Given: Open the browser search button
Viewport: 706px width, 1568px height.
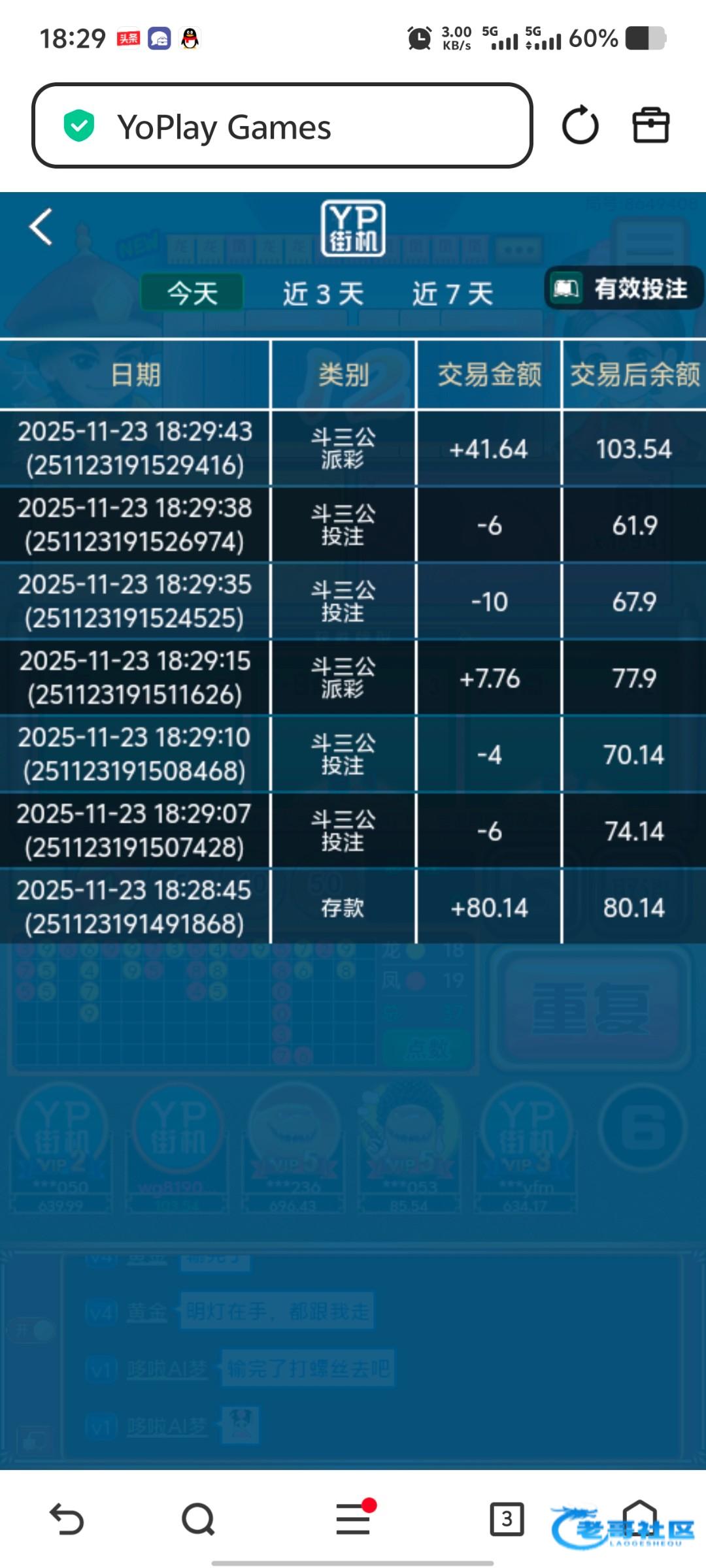Looking at the screenshot, I should click(x=198, y=1518).
